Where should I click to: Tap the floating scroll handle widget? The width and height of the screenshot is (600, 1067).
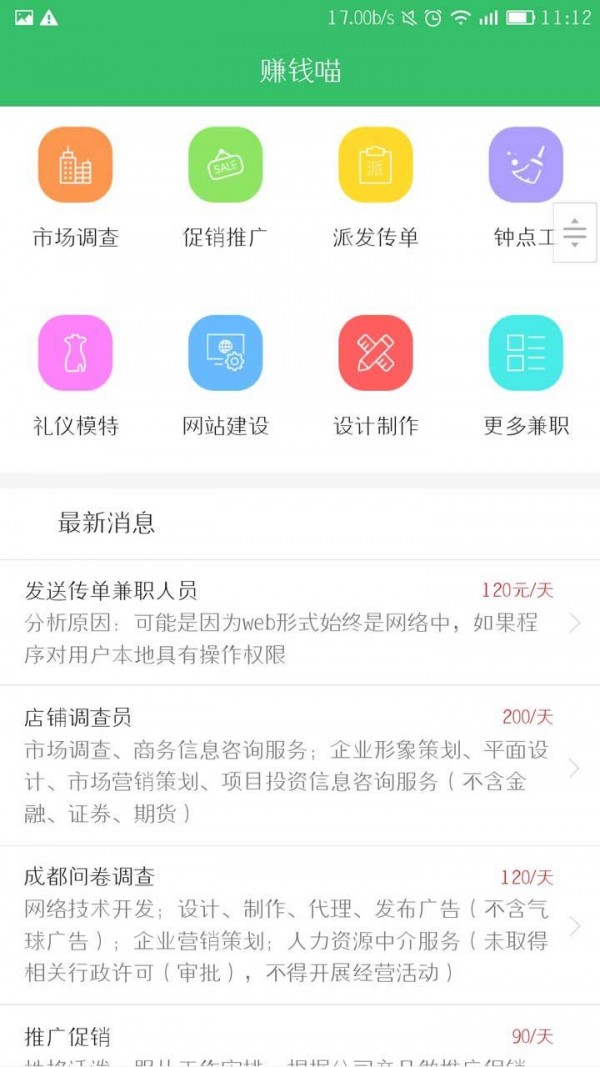(x=575, y=232)
